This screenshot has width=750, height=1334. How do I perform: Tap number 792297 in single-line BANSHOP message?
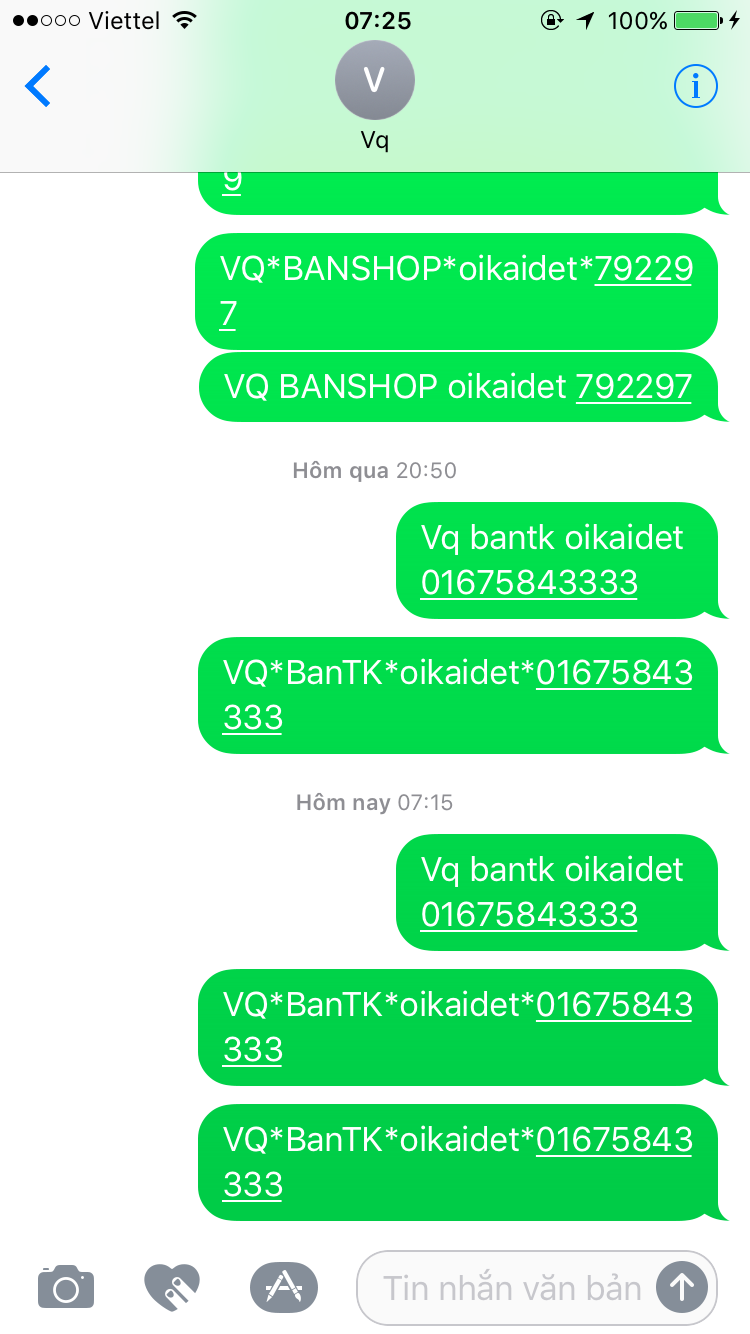pyautogui.click(x=634, y=387)
